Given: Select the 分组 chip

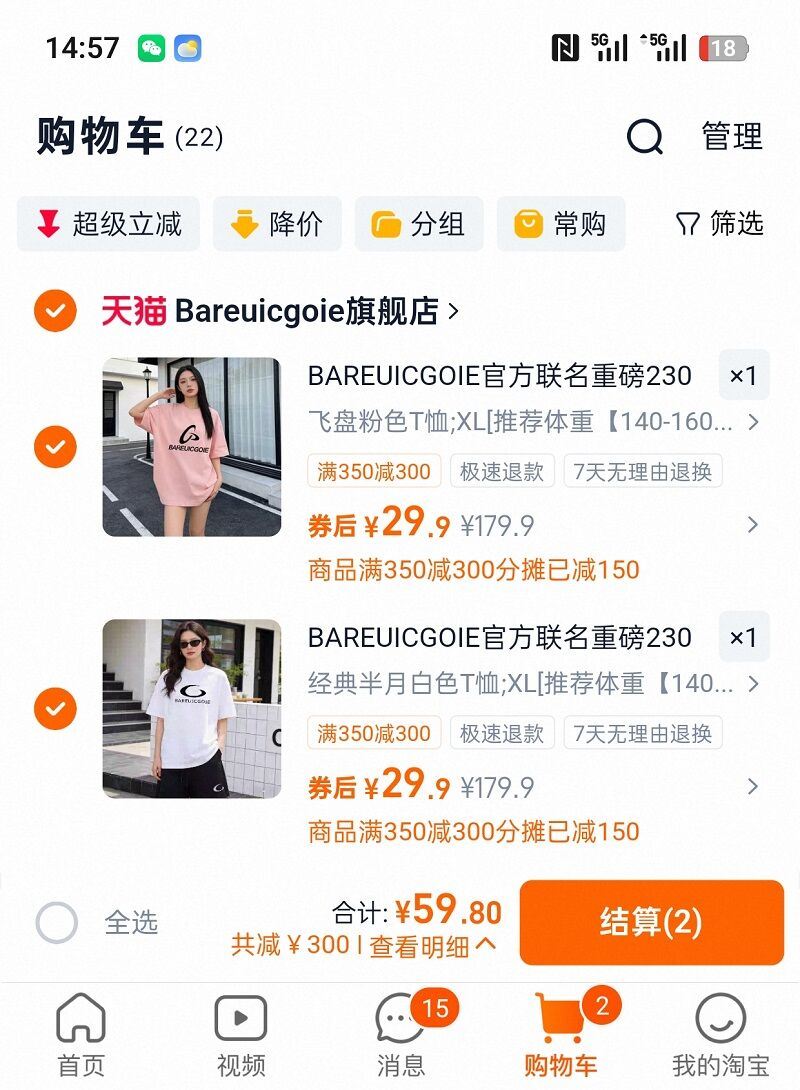Looking at the screenshot, I should pyautogui.click(x=419, y=224).
